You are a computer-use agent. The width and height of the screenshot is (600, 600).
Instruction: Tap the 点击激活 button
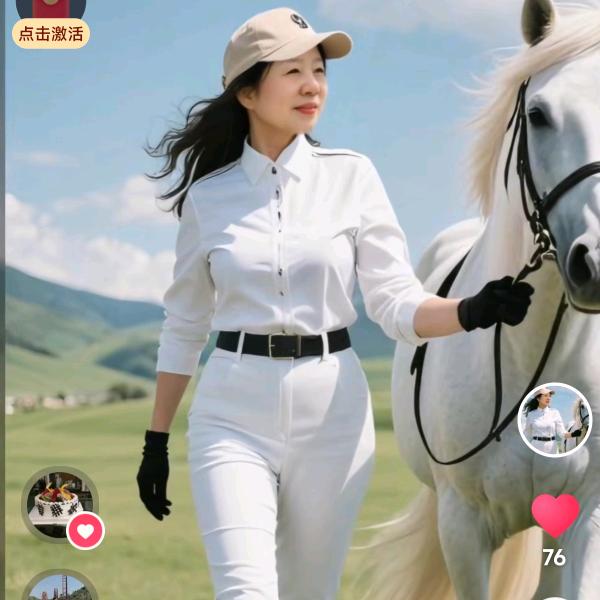pyautogui.click(x=51, y=33)
